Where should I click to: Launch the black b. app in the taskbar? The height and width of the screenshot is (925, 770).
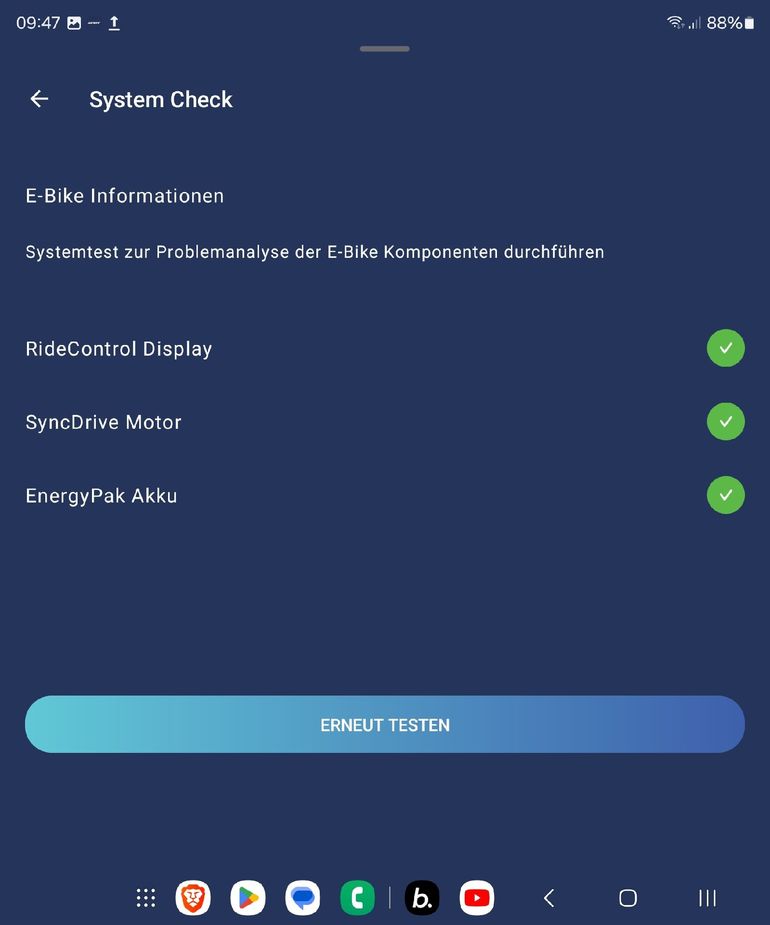[422, 898]
